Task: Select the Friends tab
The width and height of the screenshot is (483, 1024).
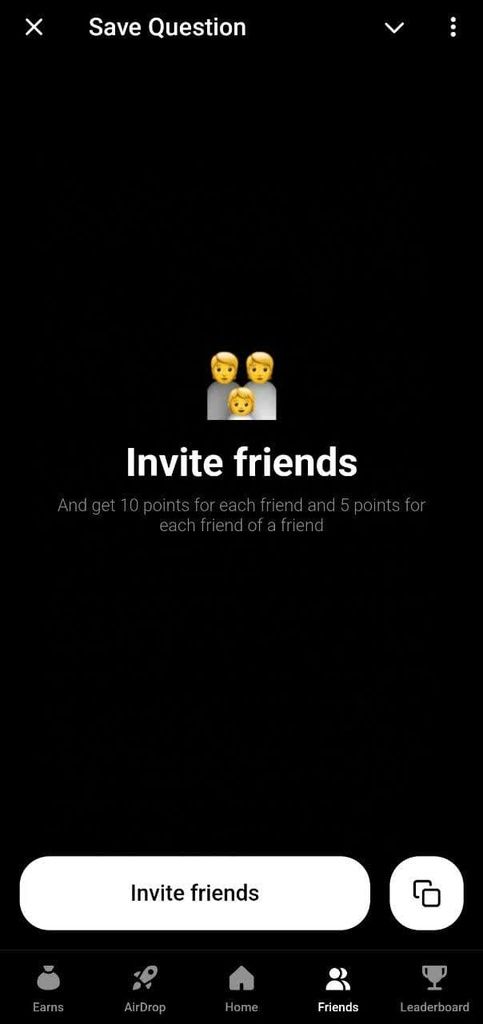Action: click(338, 989)
